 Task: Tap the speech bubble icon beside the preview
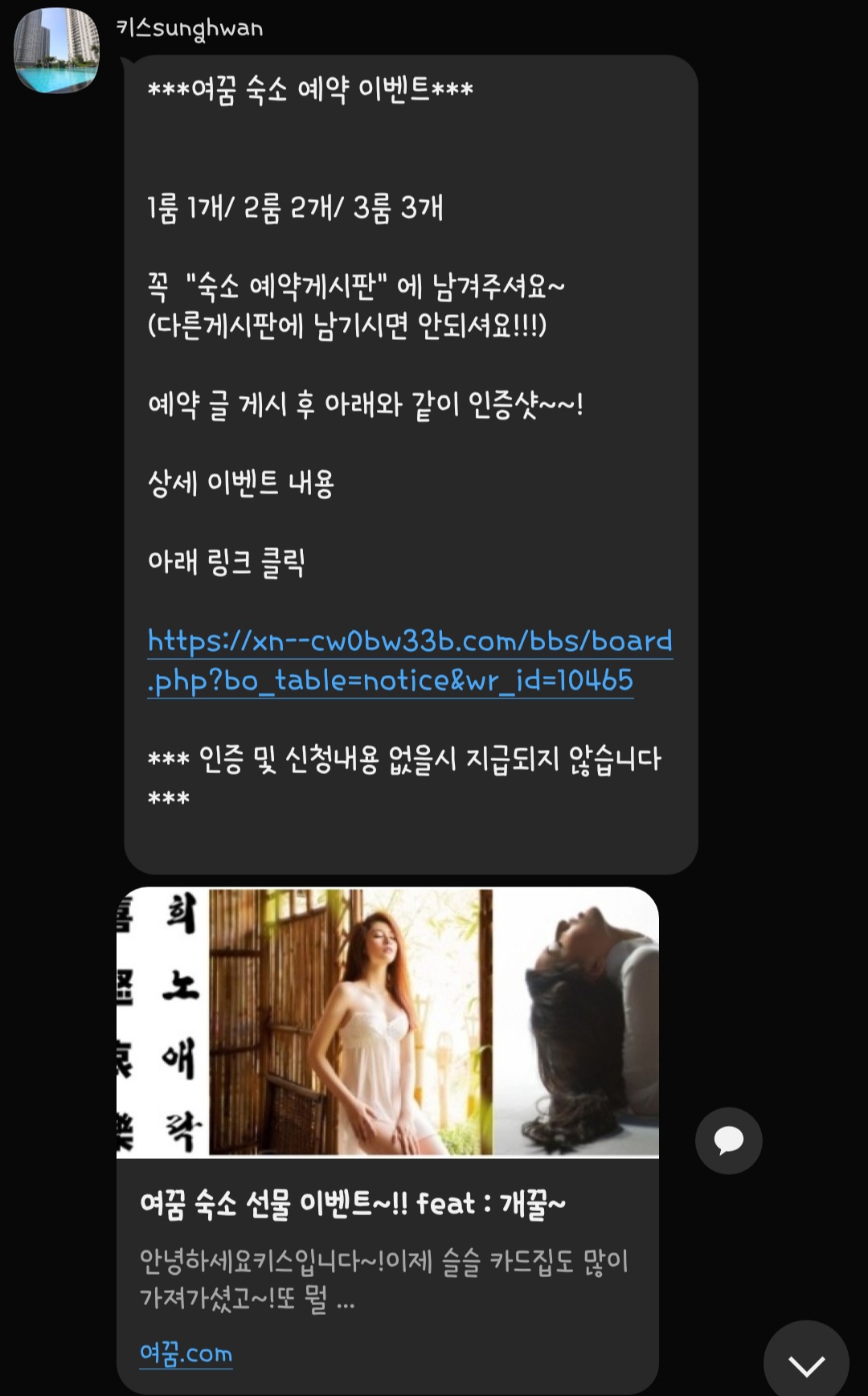click(728, 1140)
